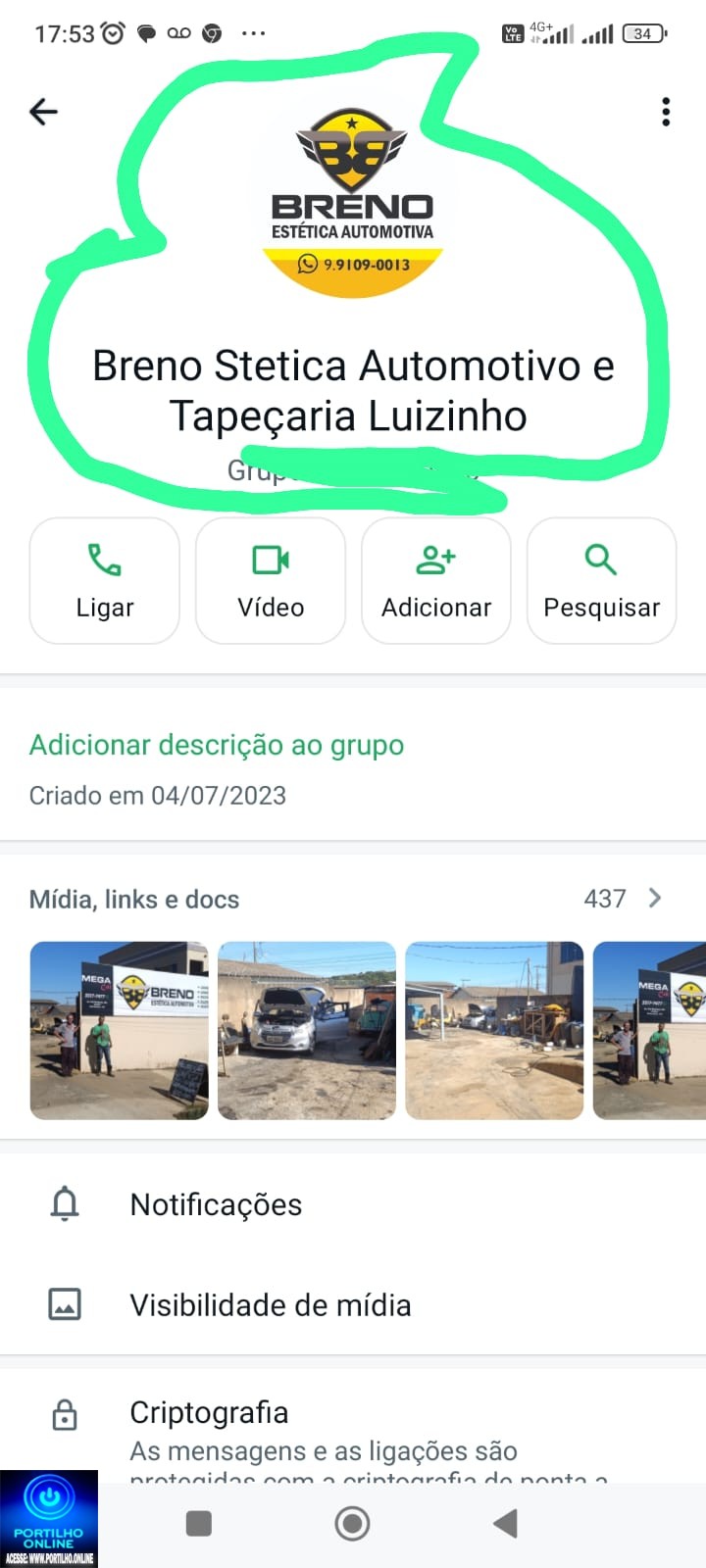Open Visibilidade de mídia setting
706x1568 pixels.
point(270,1305)
